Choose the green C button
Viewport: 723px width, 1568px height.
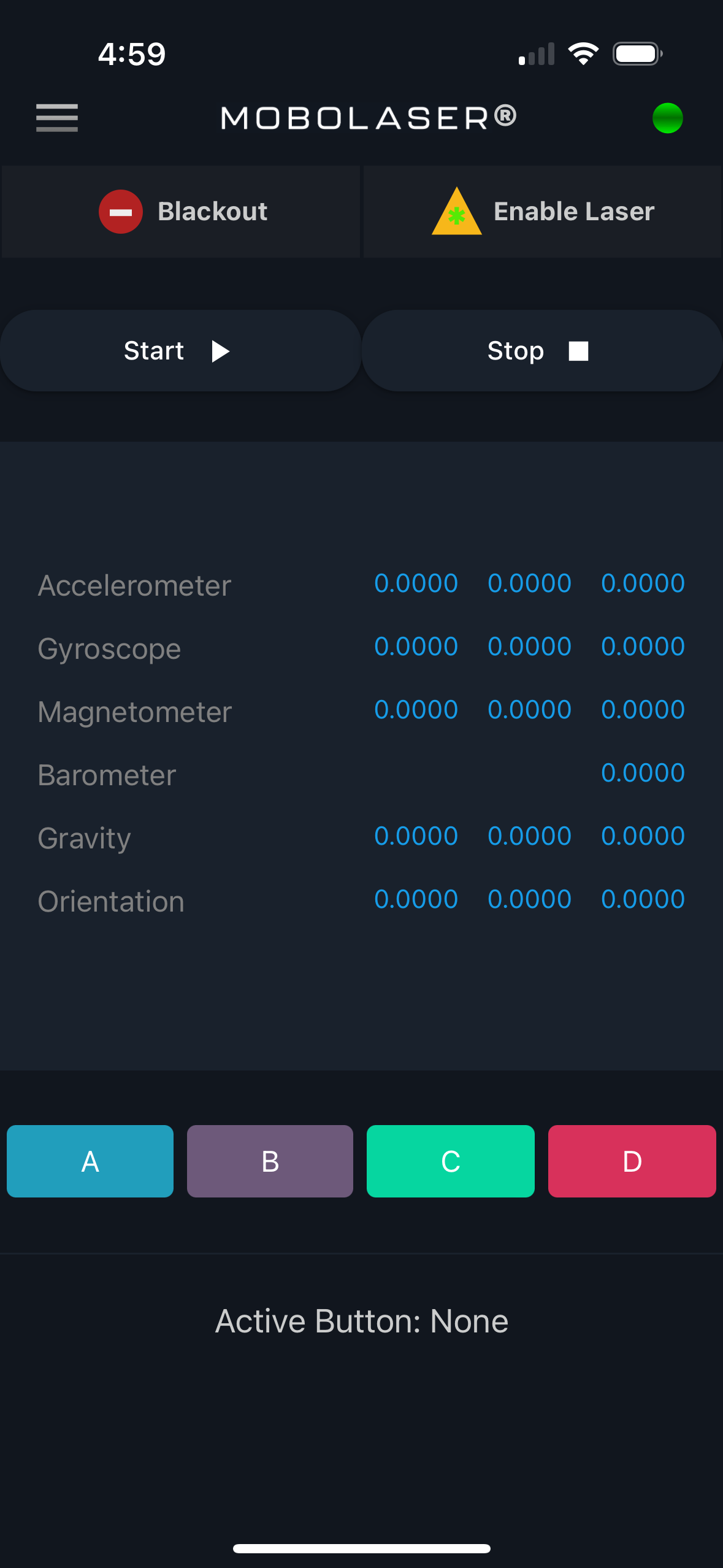(x=450, y=1161)
